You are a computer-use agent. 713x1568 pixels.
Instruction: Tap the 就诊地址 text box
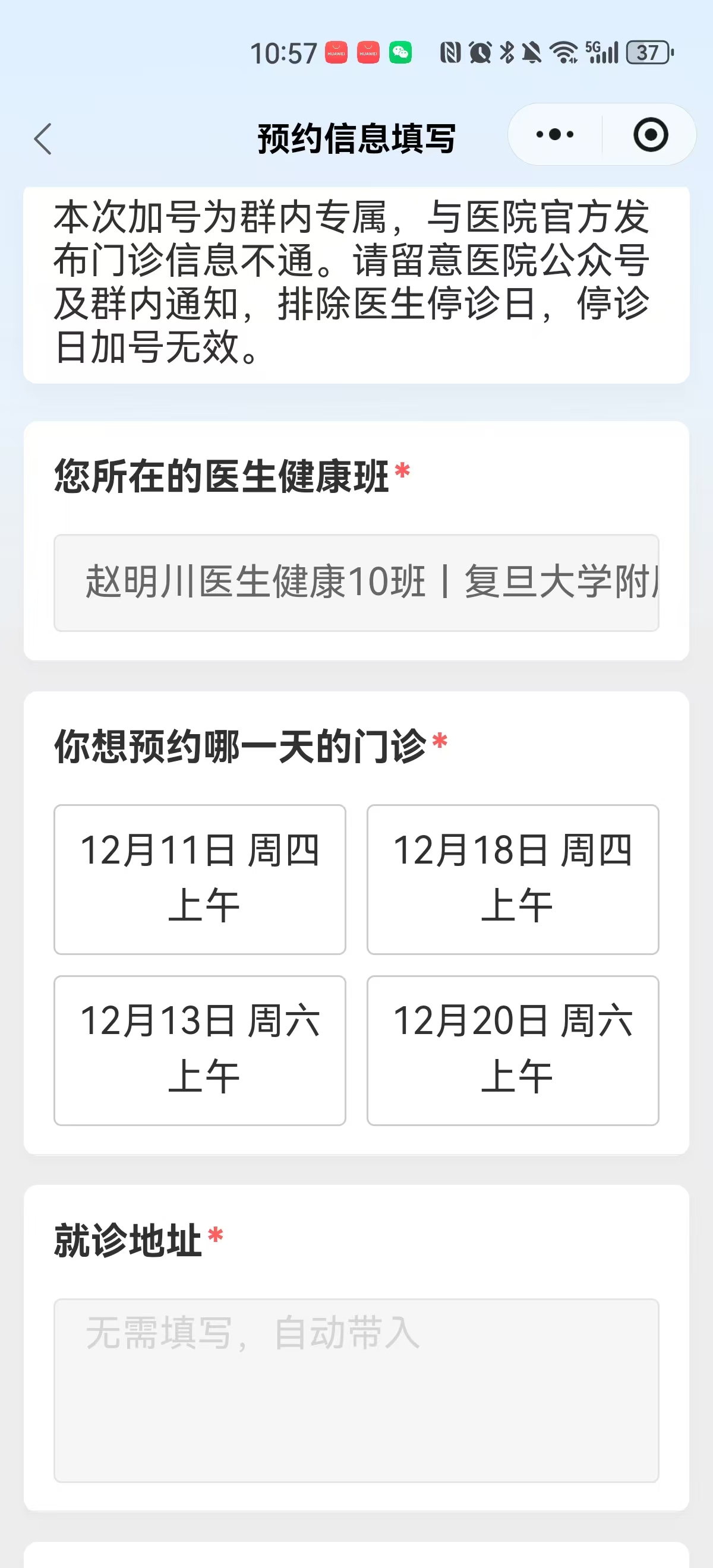coord(356,1390)
